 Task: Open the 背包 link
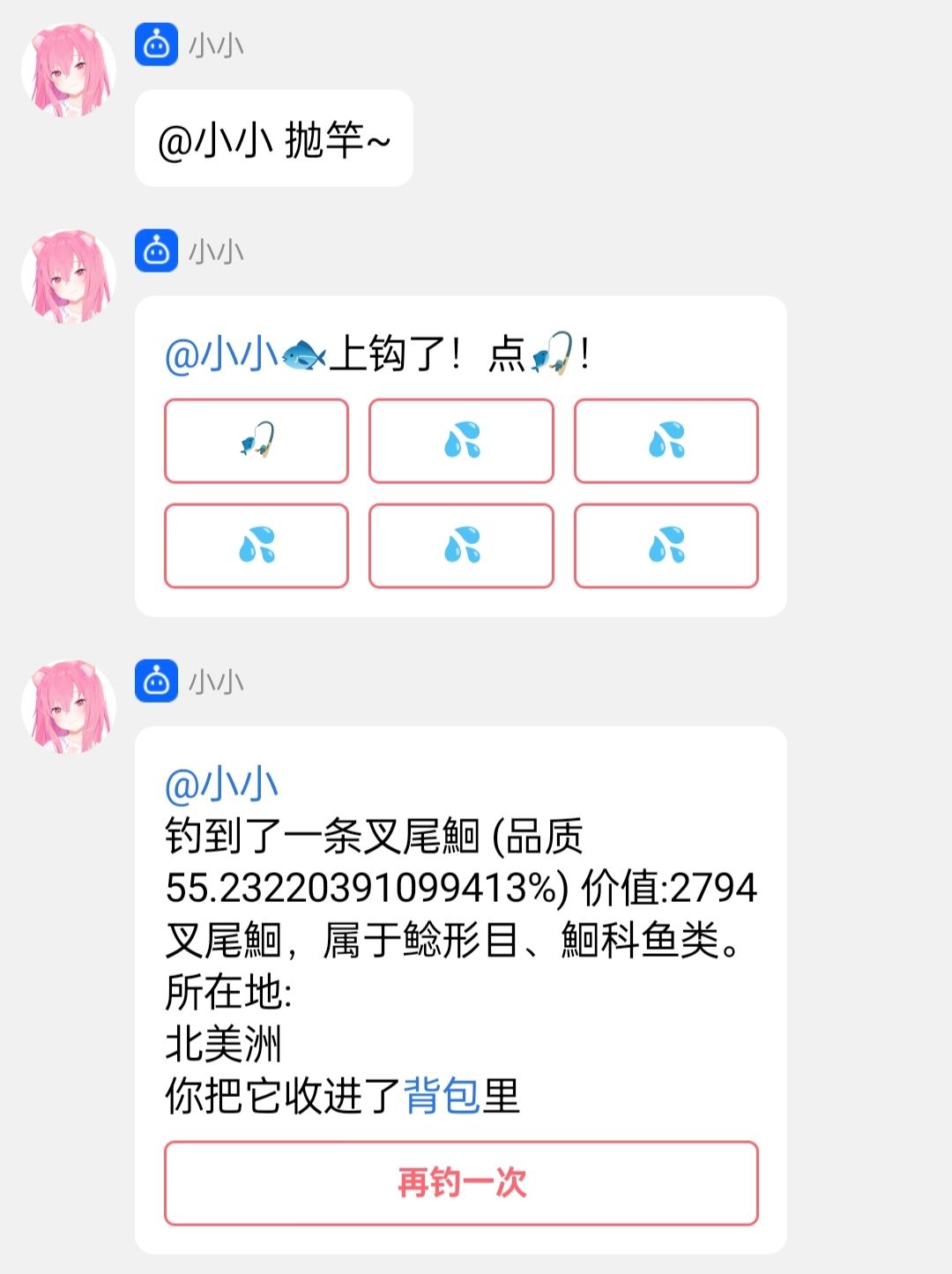pos(442,1096)
